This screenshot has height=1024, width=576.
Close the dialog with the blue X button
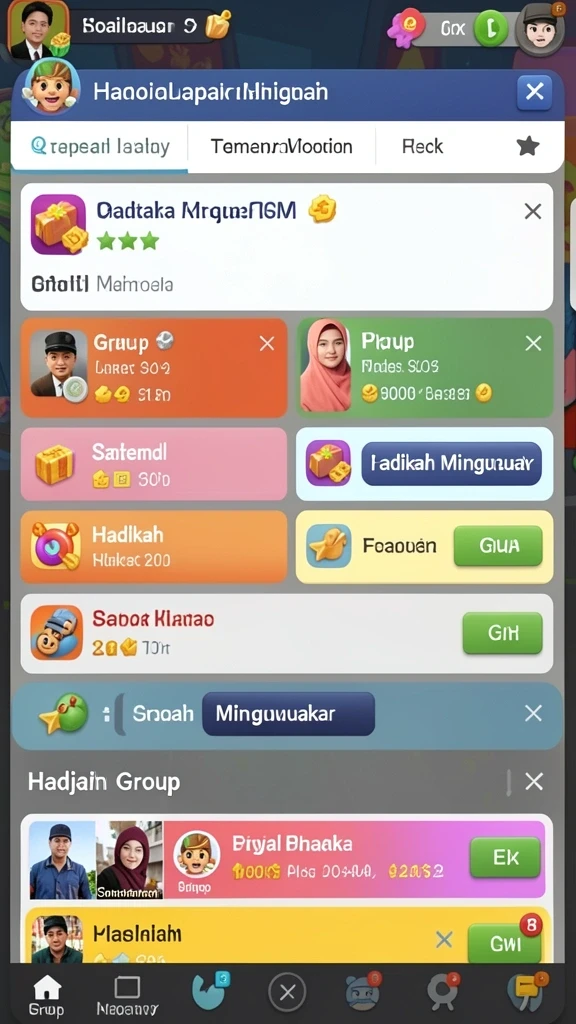click(534, 92)
